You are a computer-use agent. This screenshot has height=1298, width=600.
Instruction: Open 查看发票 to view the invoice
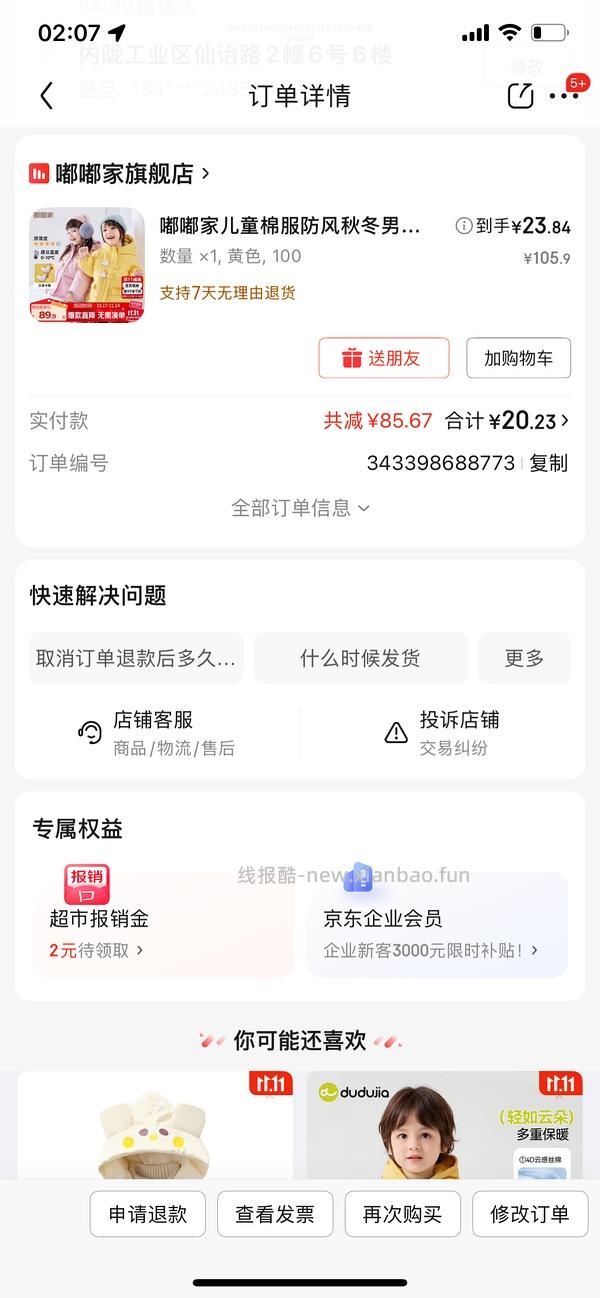[x=274, y=1214]
